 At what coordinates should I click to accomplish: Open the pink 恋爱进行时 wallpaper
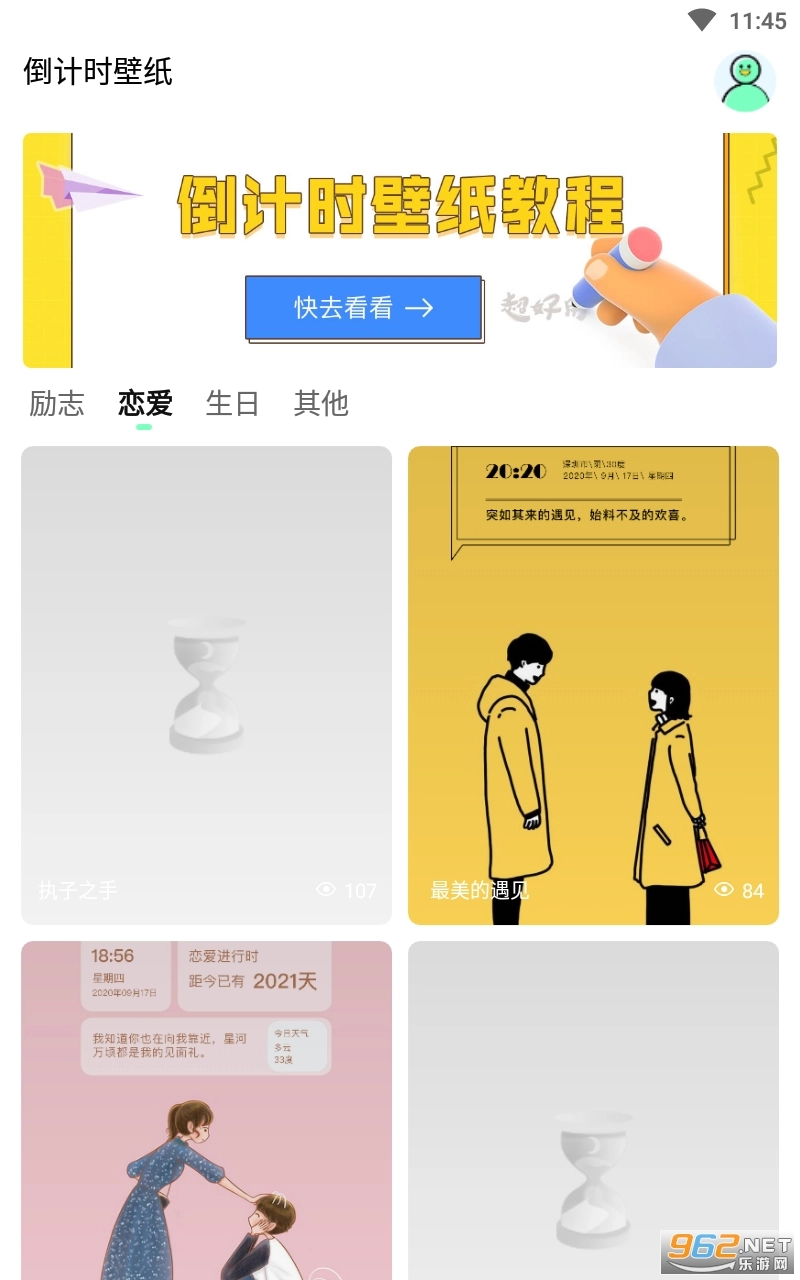click(x=206, y=1108)
